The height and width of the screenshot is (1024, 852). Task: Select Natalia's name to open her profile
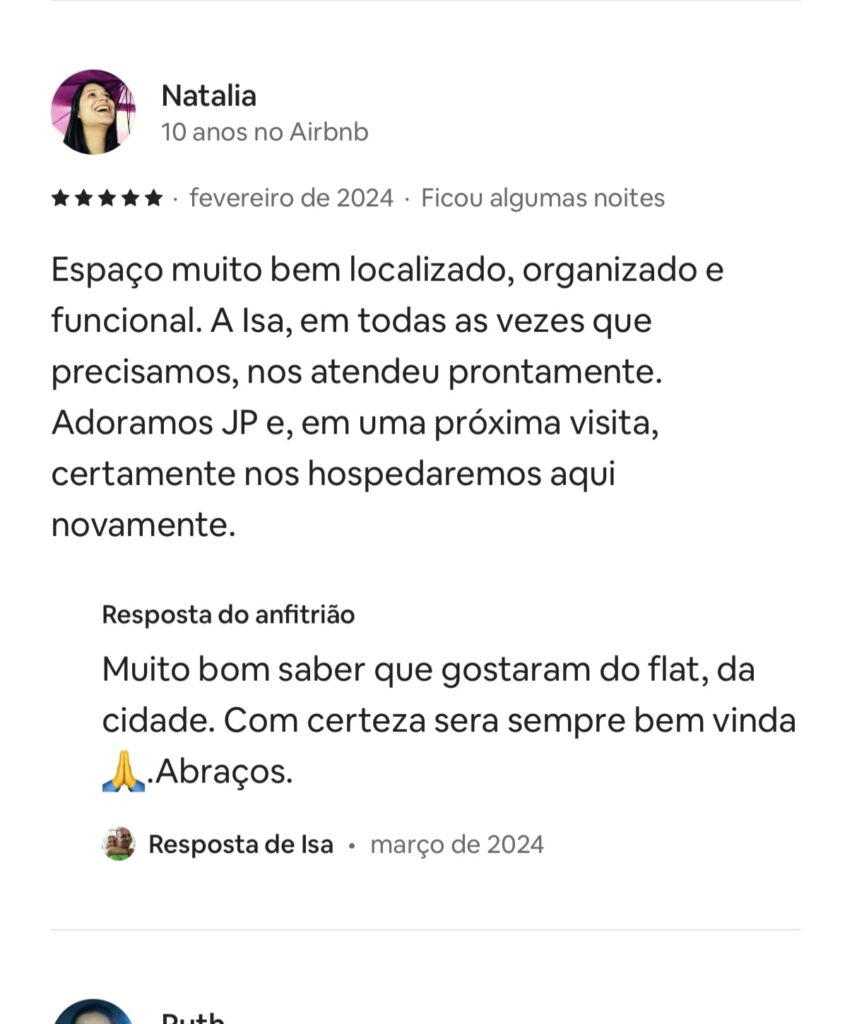pyautogui.click(x=209, y=96)
